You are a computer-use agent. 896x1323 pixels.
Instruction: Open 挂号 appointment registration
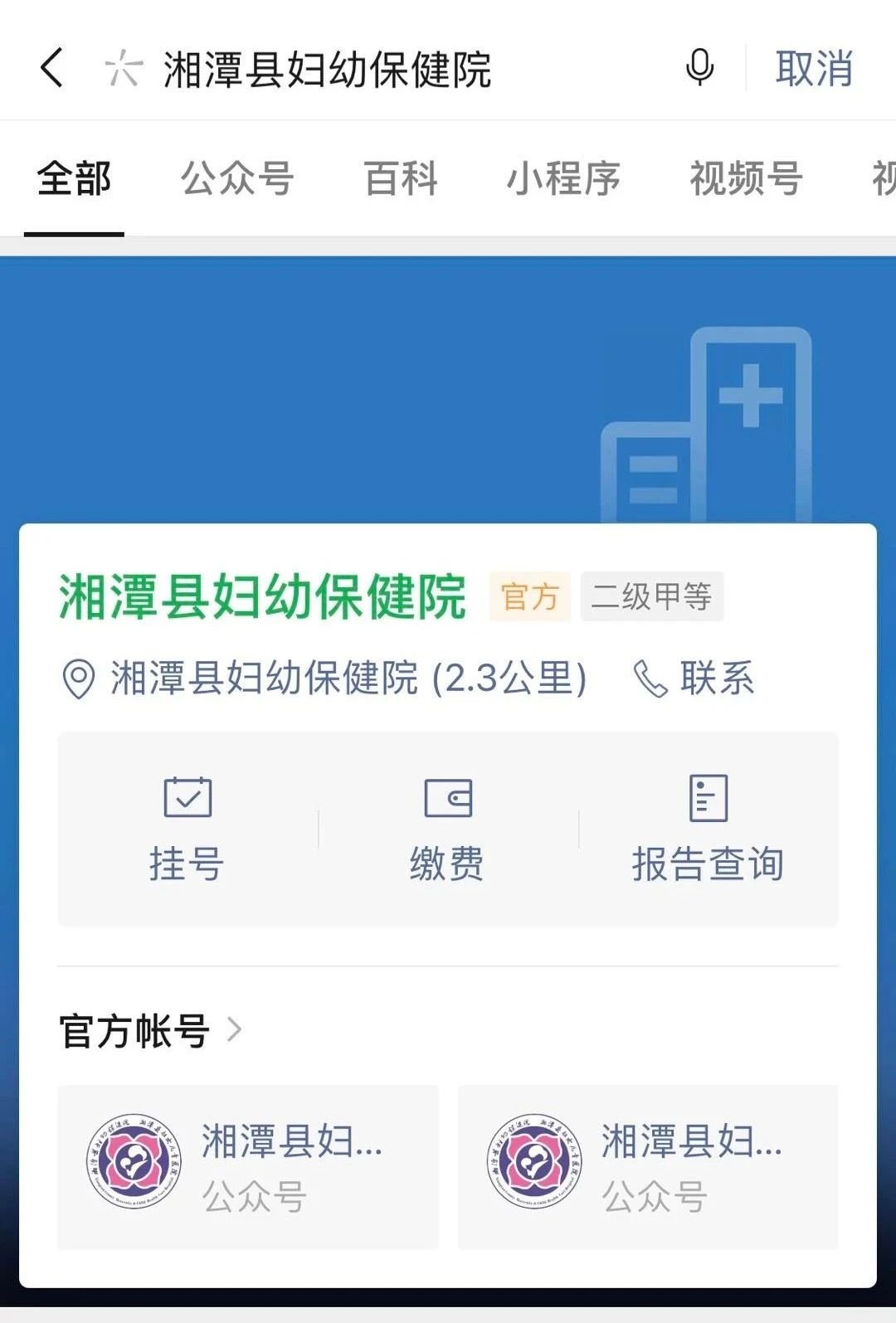[187, 829]
